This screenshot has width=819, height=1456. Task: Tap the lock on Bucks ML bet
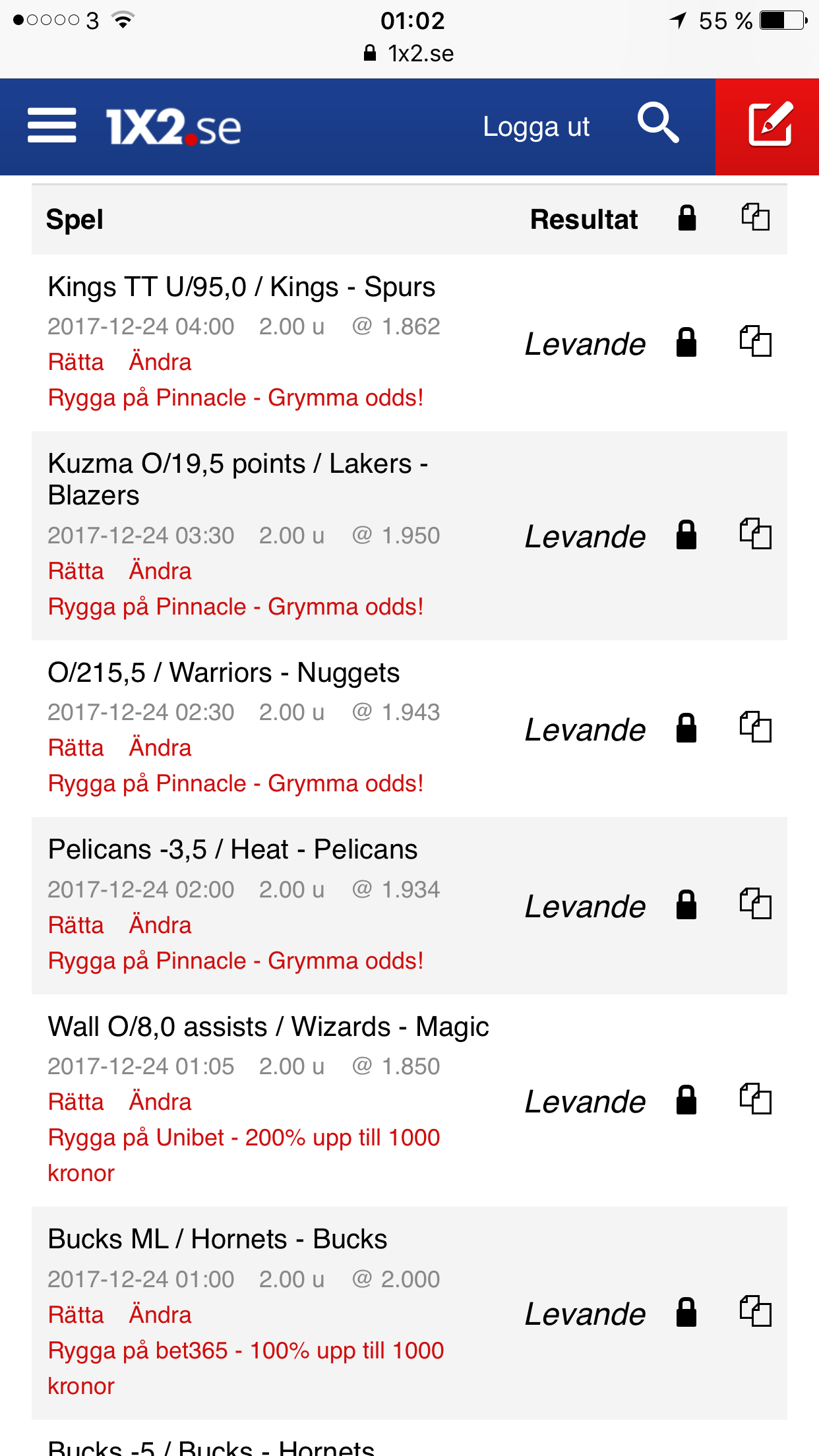(x=686, y=1312)
